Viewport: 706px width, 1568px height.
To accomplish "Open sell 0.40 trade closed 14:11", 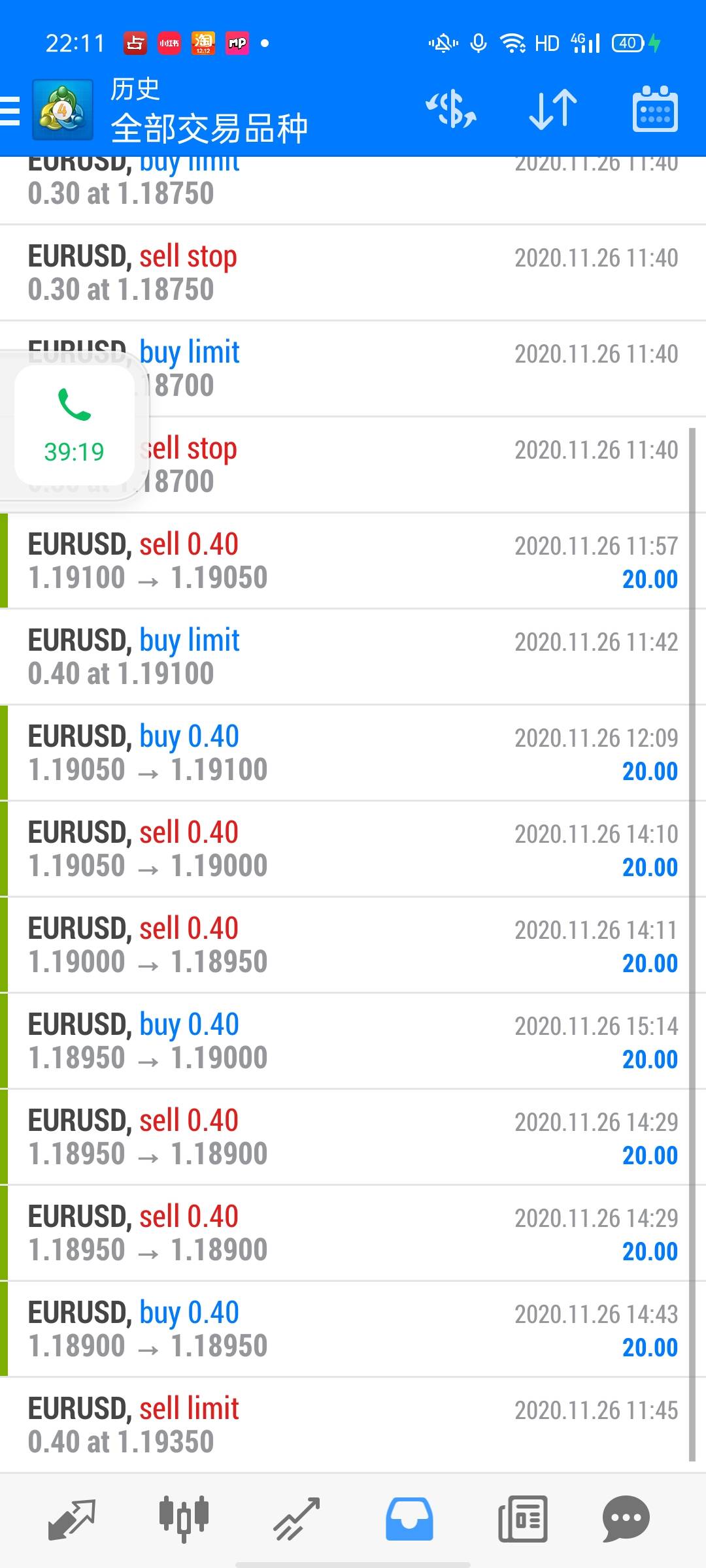I will (x=353, y=945).
